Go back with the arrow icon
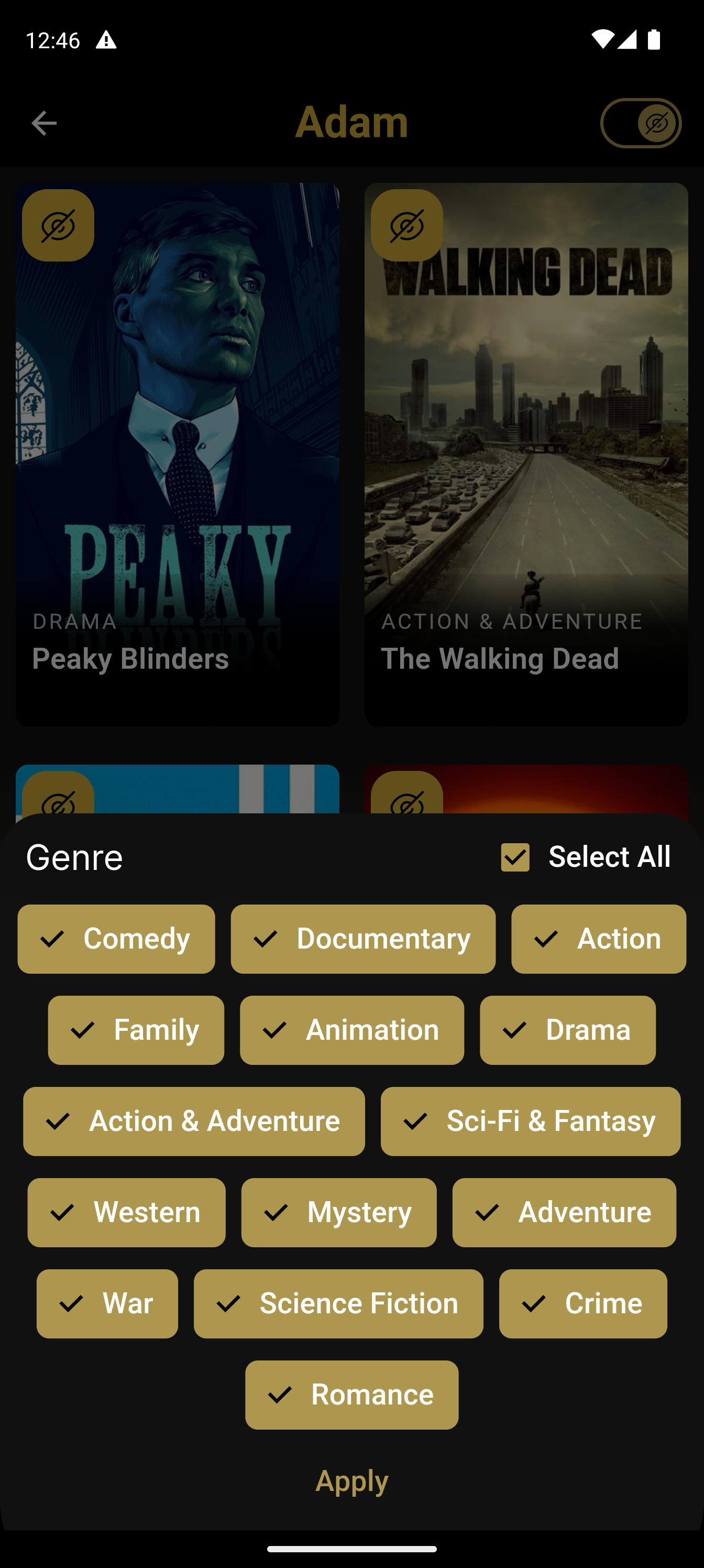The width and height of the screenshot is (704, 1568). 44,123
